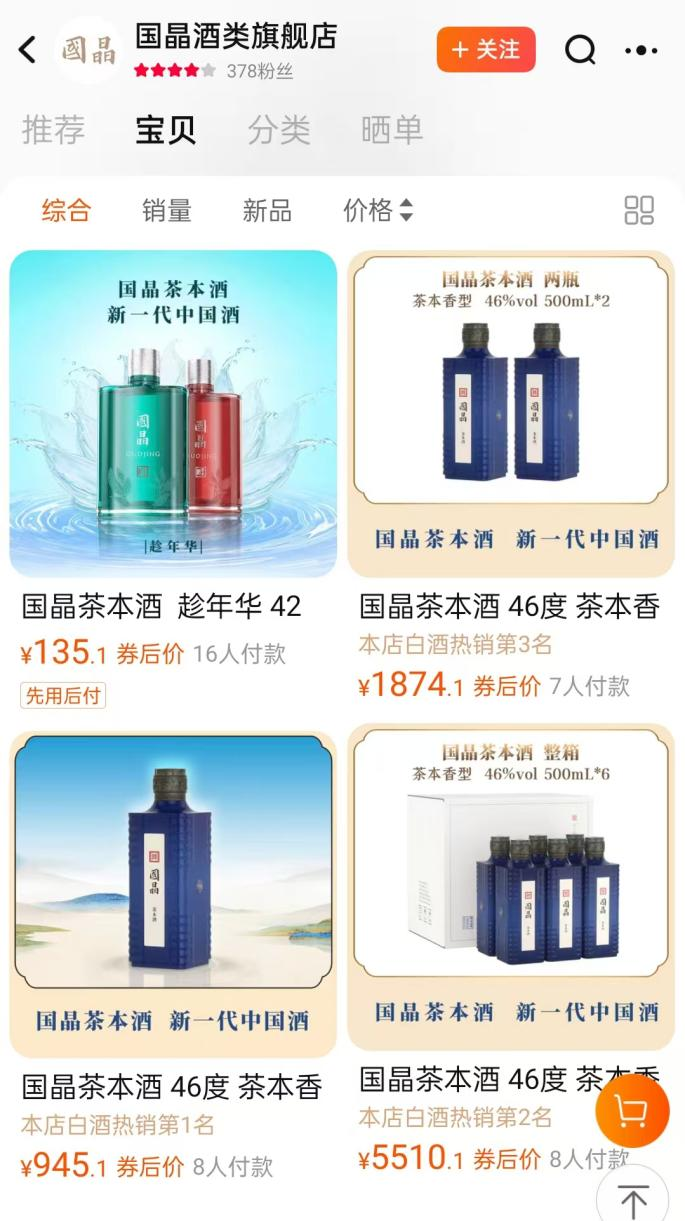This screenshot has height=1221, width=685.
Task: Open the floating shopping cart
Action: click(x=632, y=1110)
